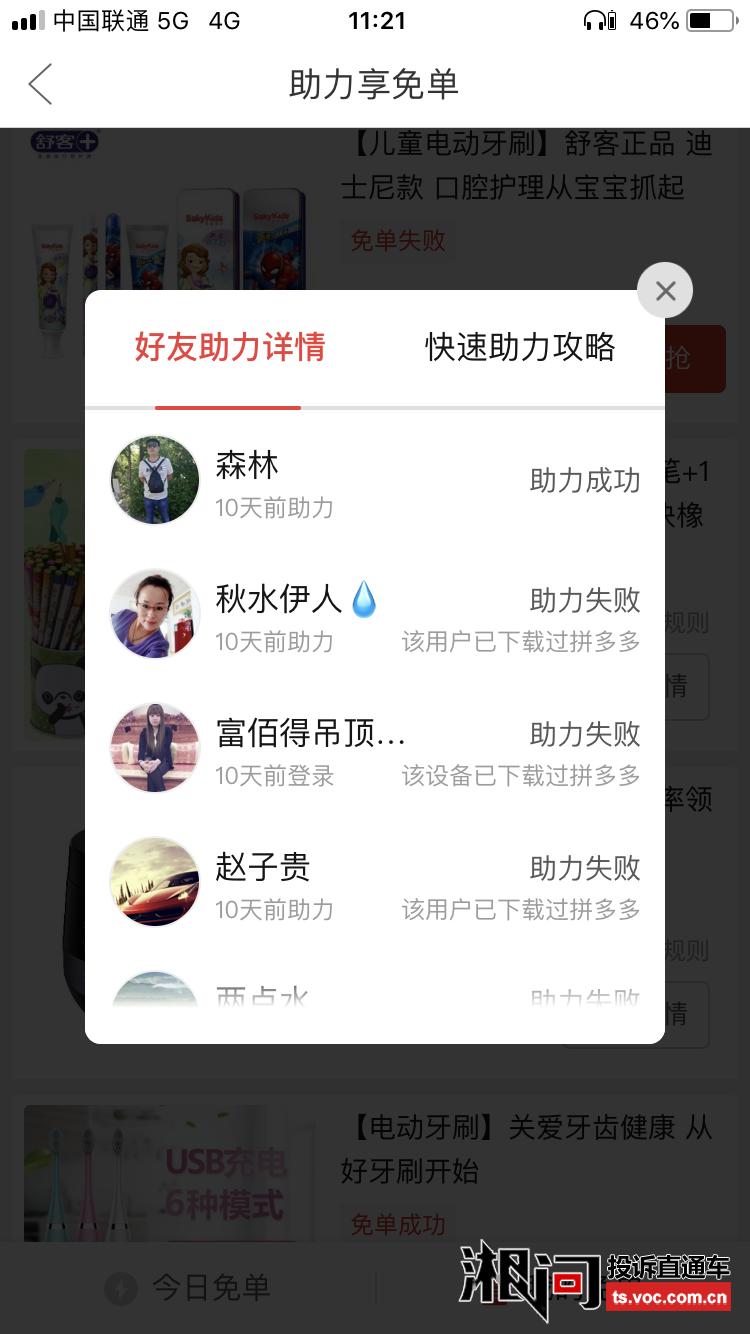Close the friend assist details popup
The image size is (750, 1334).
665,291
